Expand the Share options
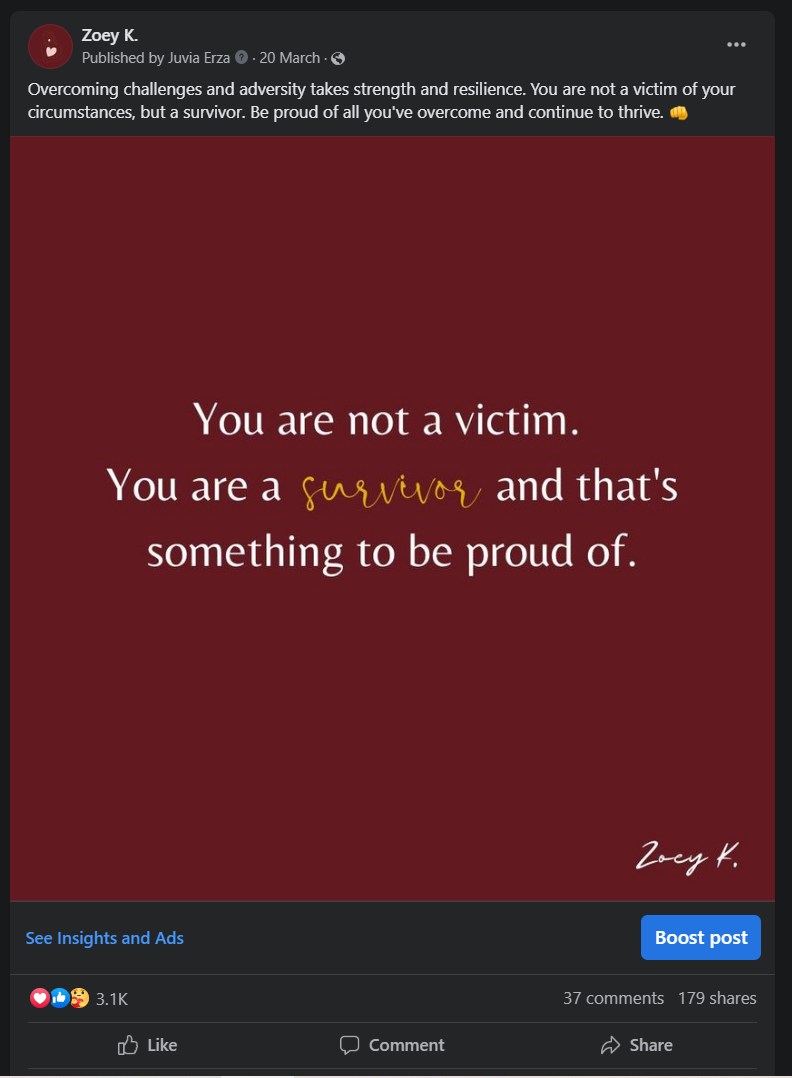The height and width of the screenshot is (1078, 792). click(x=637, y=1045)
